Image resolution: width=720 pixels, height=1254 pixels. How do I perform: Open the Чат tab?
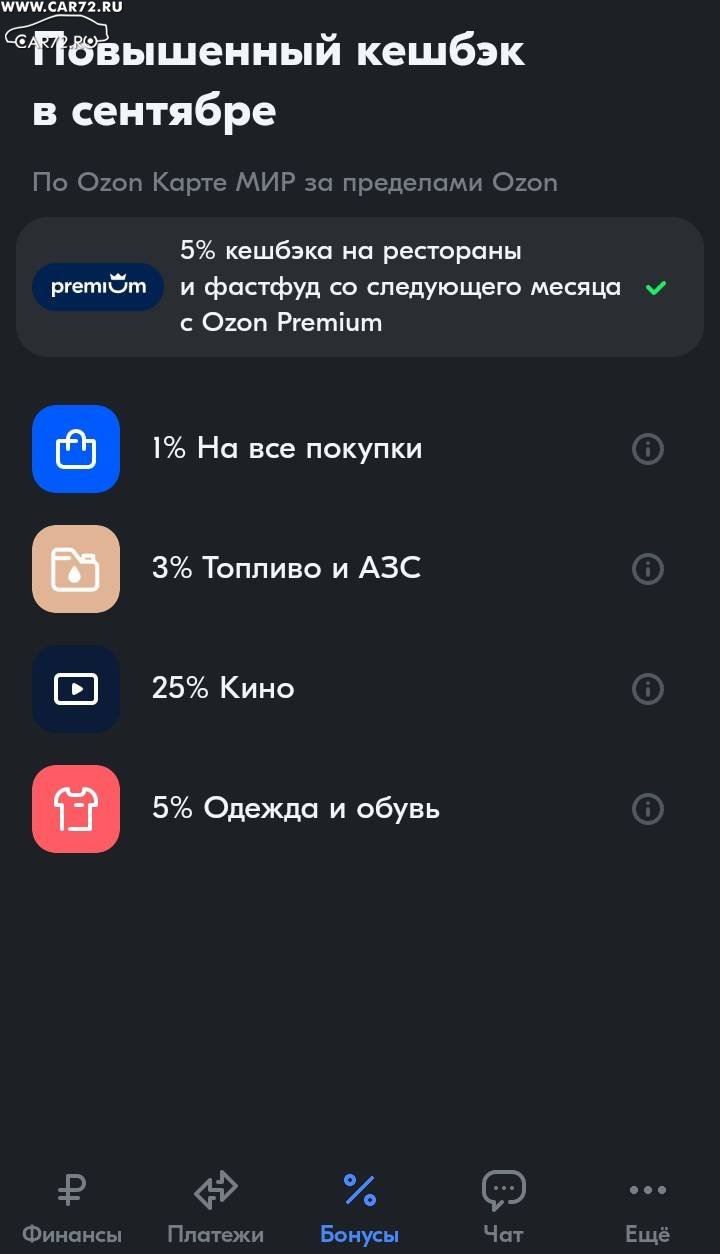click(503, 1208)
